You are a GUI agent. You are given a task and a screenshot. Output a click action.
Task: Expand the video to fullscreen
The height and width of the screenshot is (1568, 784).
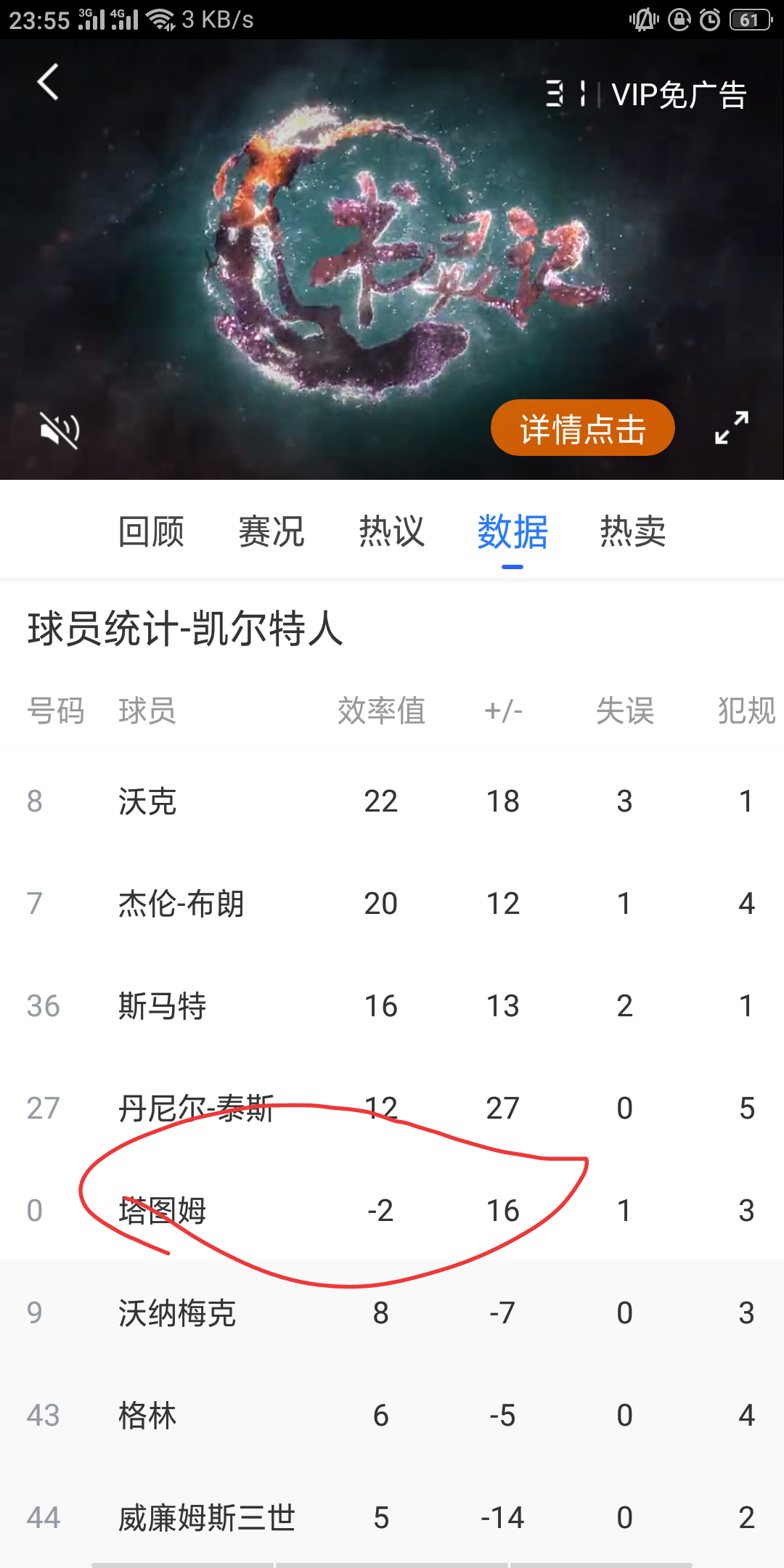[731, 428]
